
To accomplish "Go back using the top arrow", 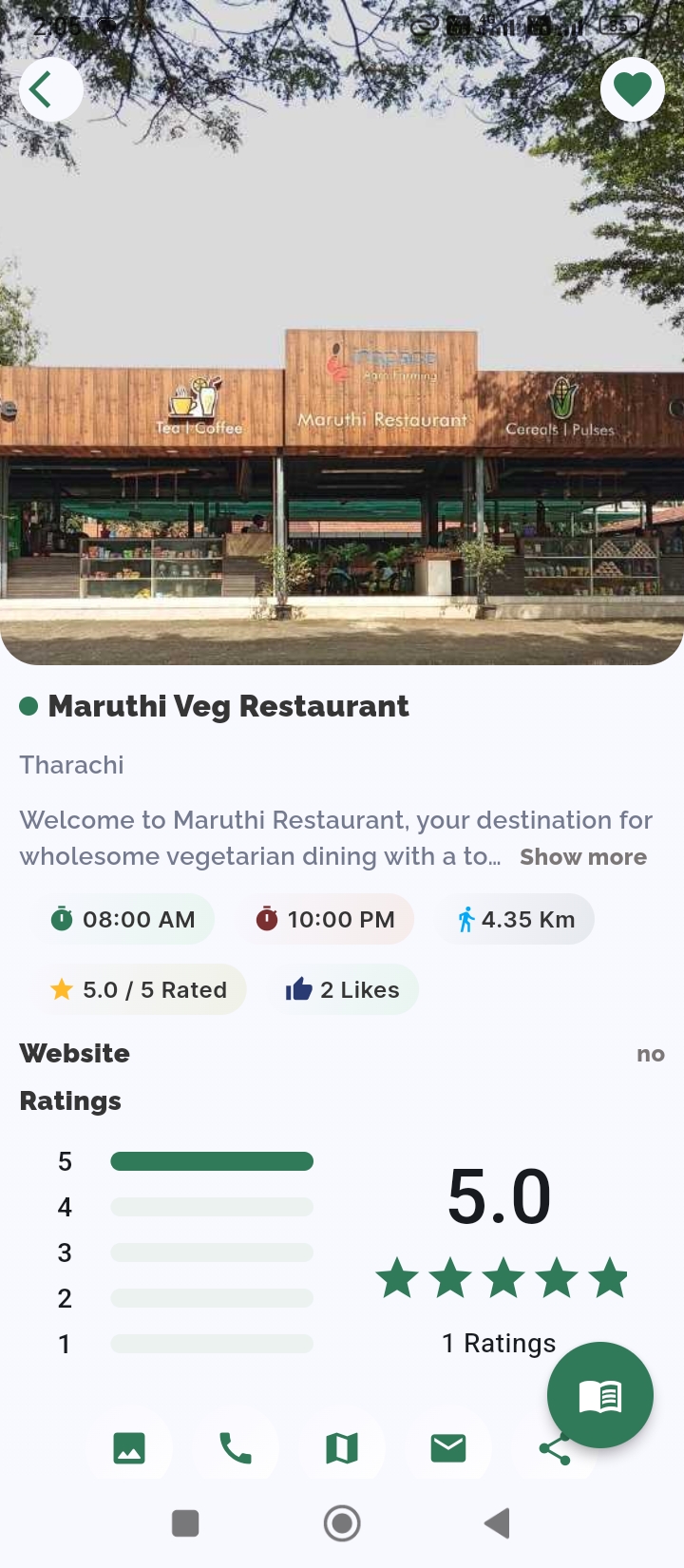I will tap(50, 90).
